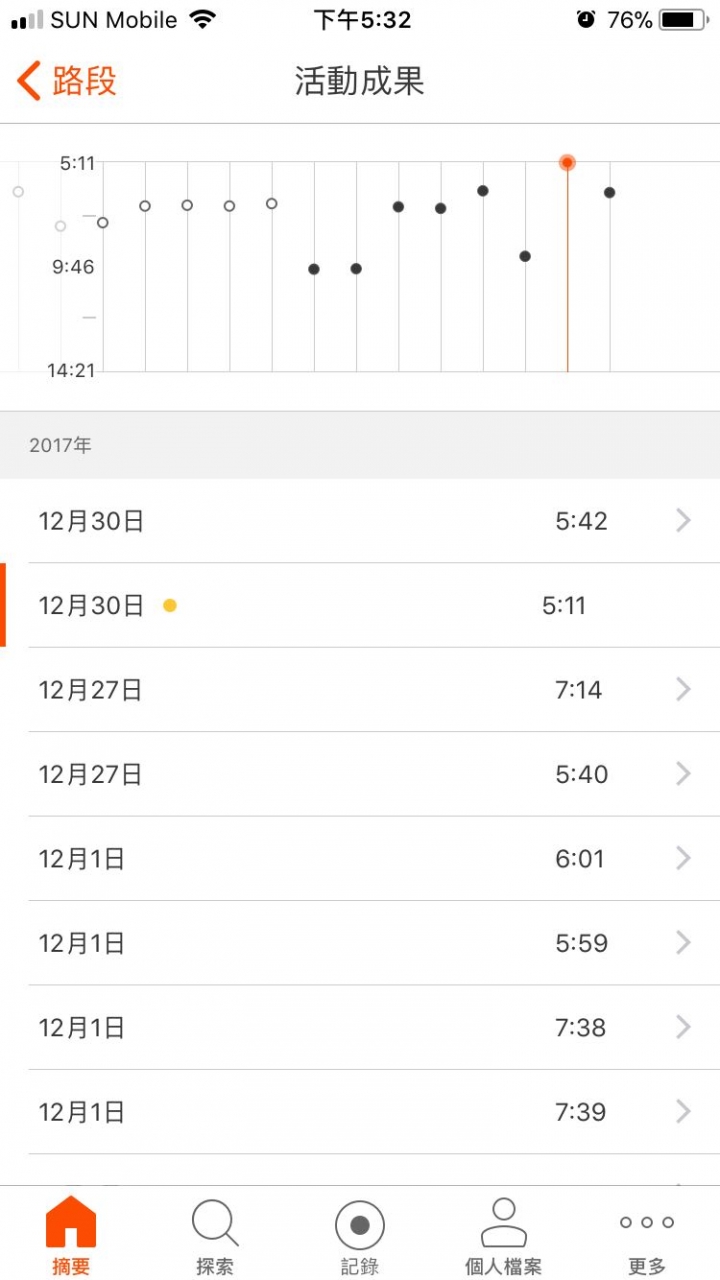Switch to the 摘要 tab
The width and height of the screenshot is (720, 1280).
click(x=71, y=1236)
